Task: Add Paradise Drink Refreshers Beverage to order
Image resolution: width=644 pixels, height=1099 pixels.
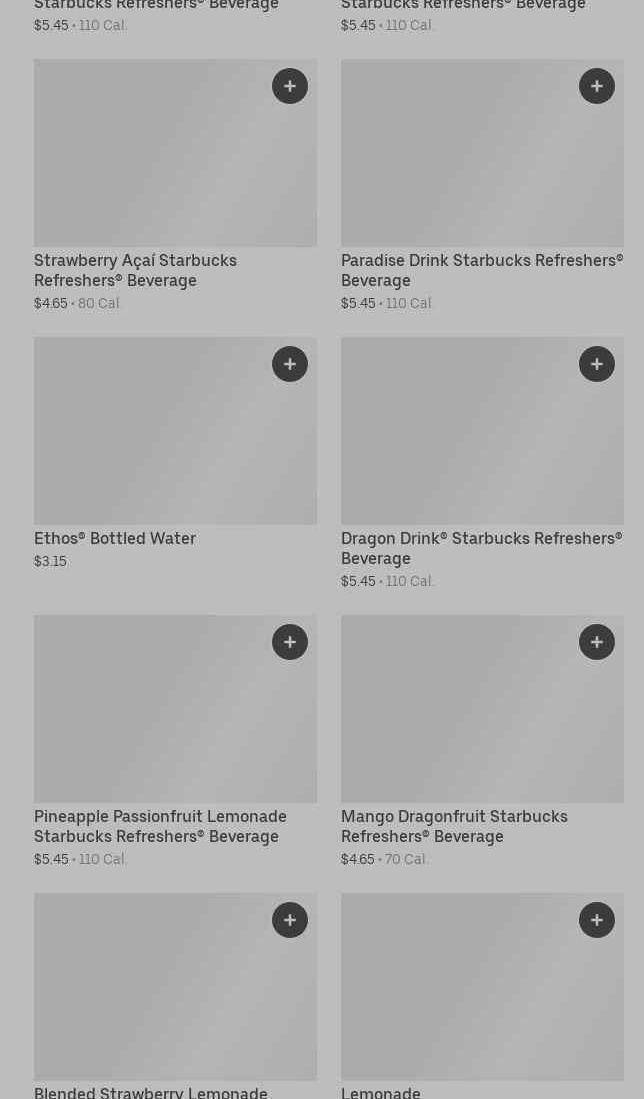Action: click(596, 86)
